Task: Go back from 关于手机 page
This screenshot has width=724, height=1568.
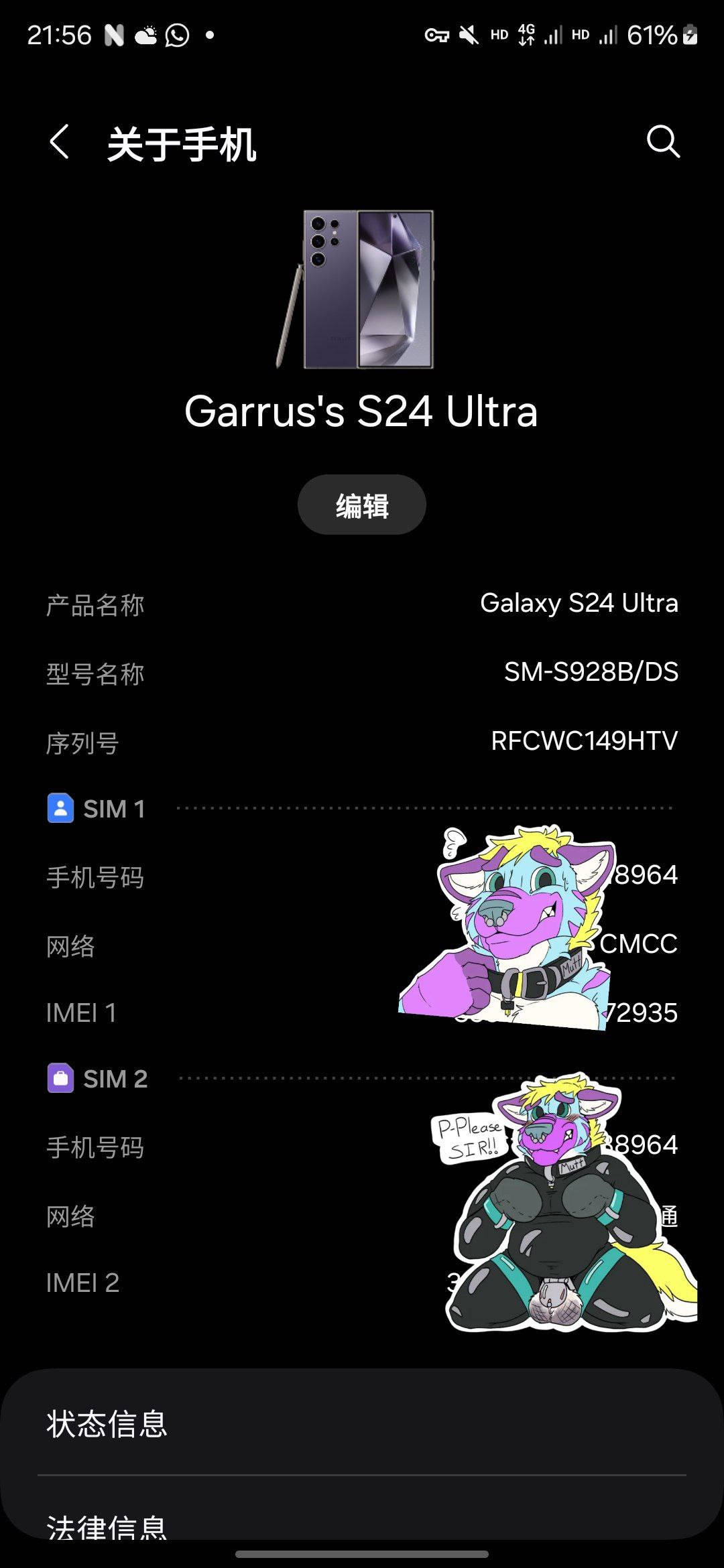Action: pyautogui.click(x=60, y=142)
